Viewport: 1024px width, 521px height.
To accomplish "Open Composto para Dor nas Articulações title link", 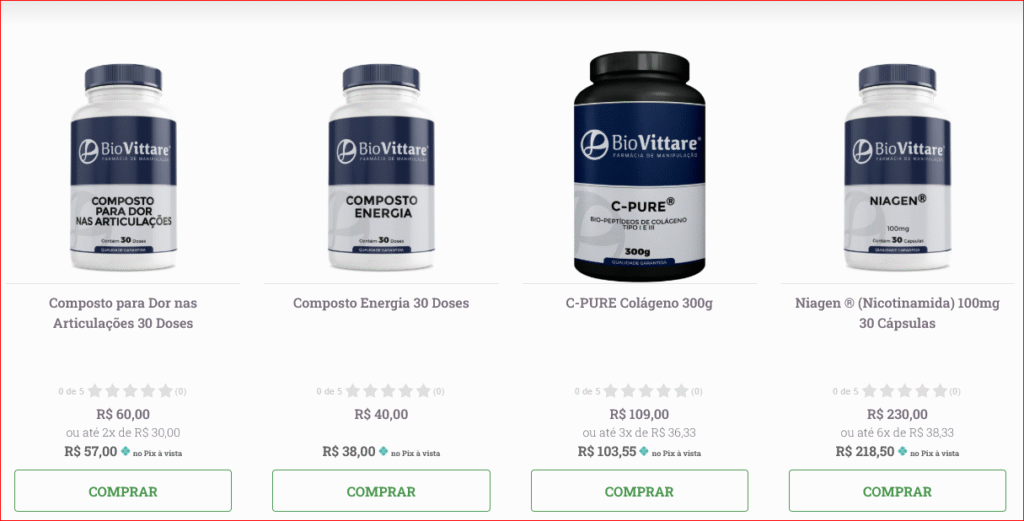I will coord(123,313).
